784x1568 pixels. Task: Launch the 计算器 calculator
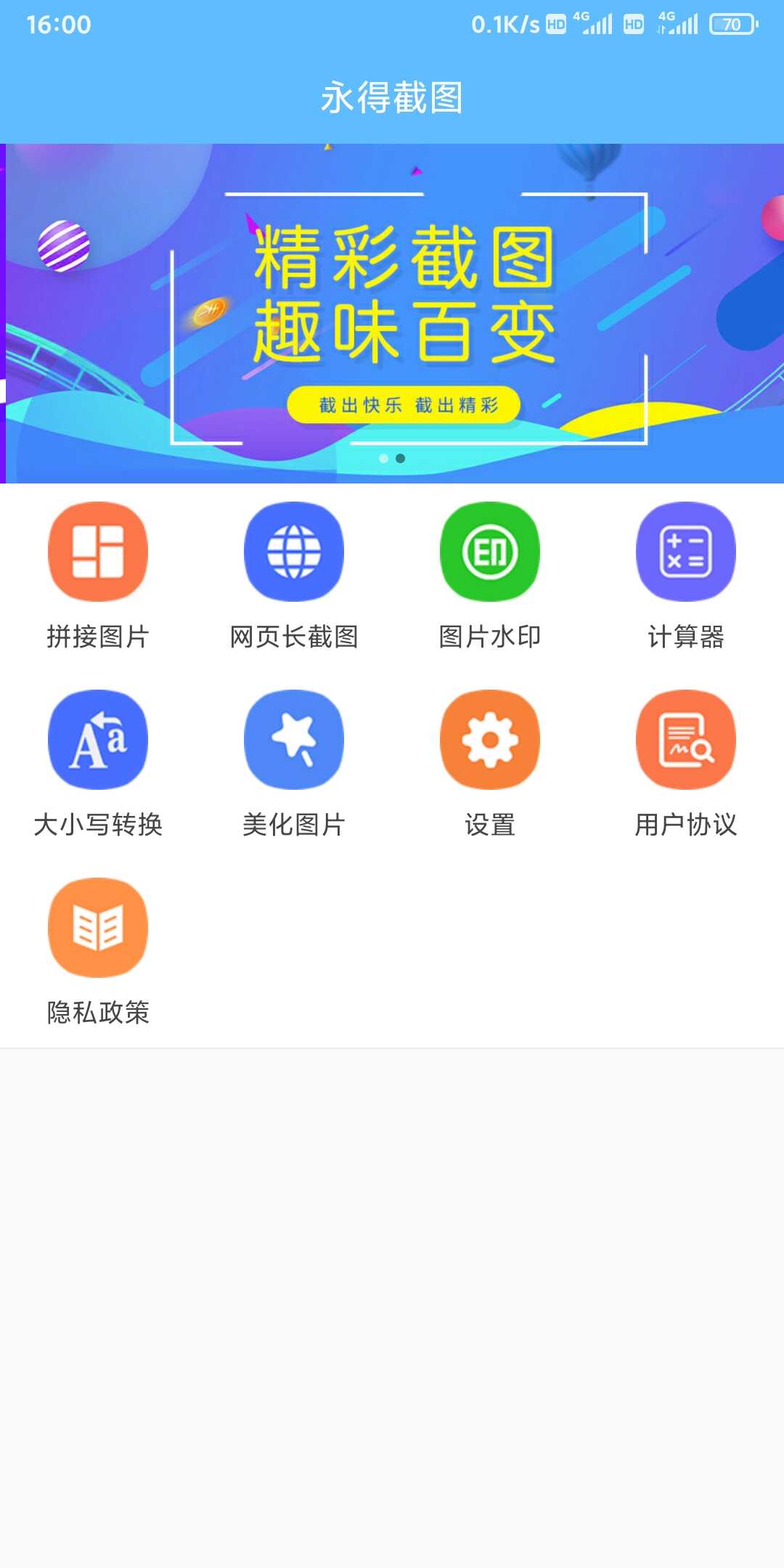click(x=685, y=552)
